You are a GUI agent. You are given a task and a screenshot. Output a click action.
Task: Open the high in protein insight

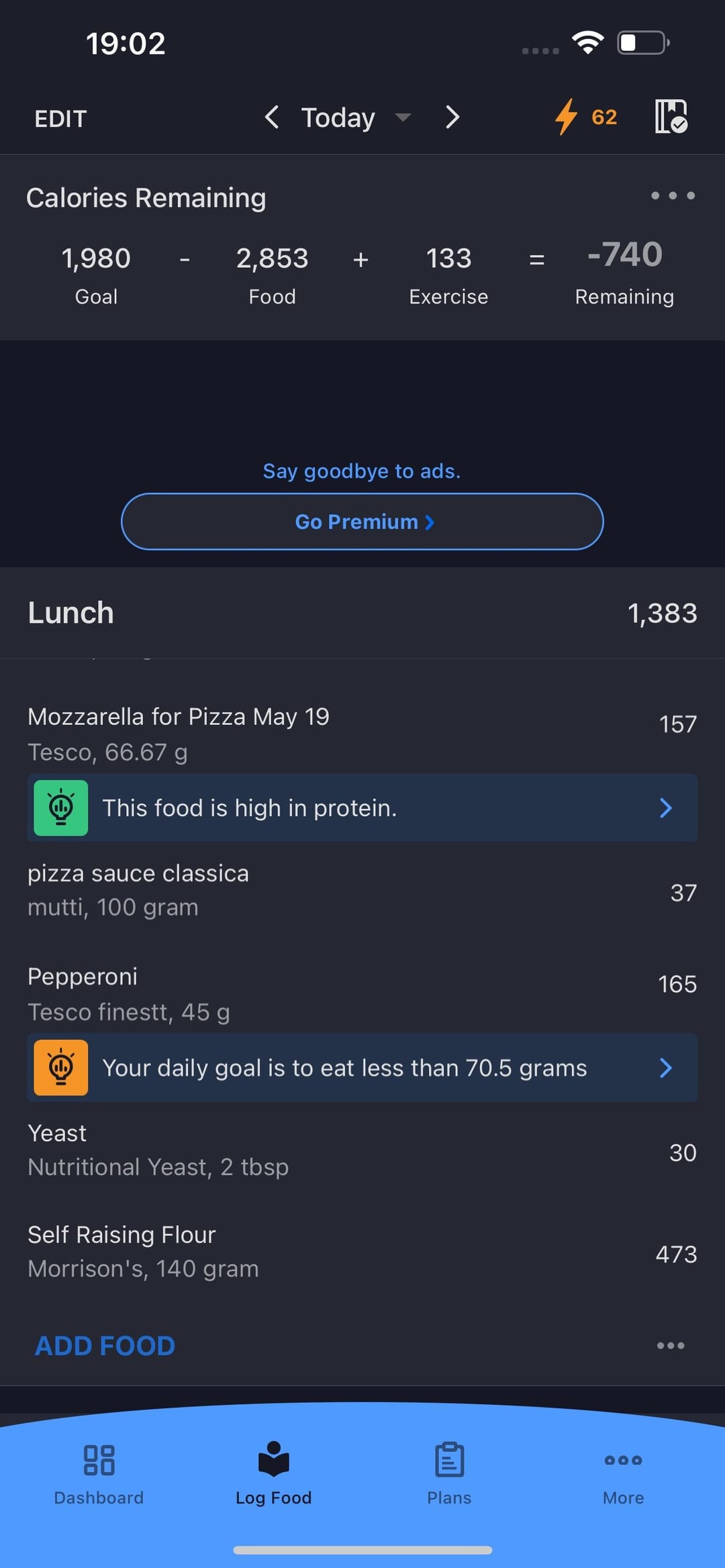362,807
